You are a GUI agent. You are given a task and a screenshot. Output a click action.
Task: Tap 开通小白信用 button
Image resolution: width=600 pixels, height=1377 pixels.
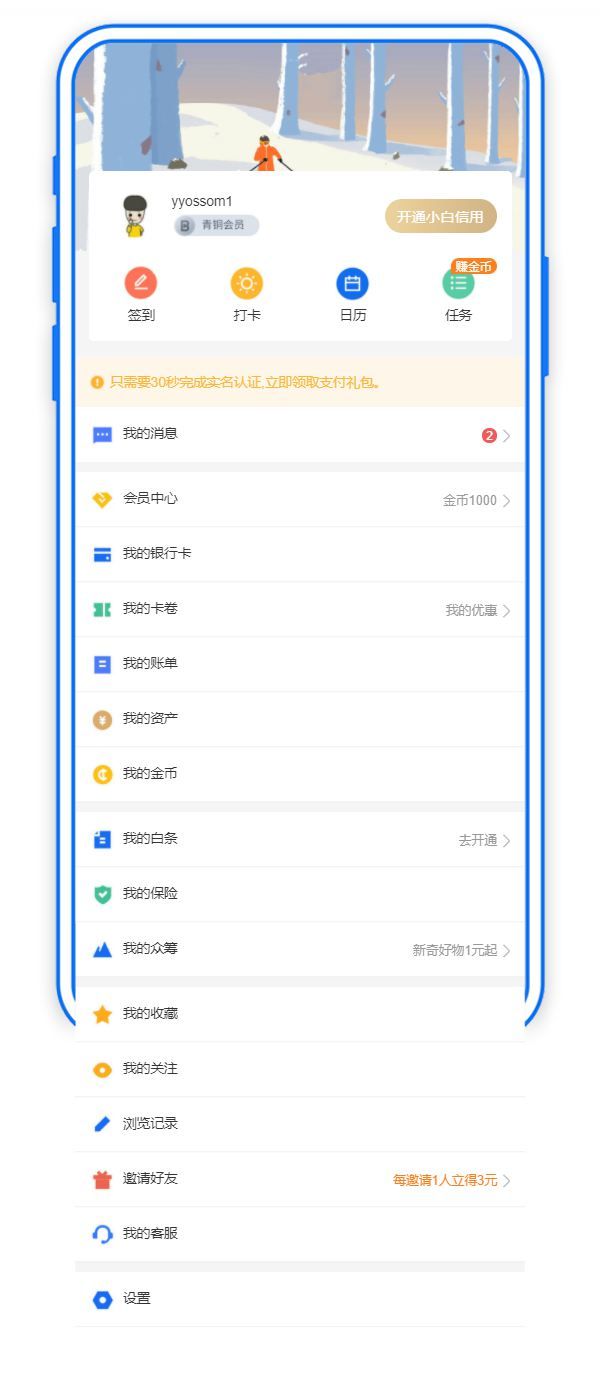pos(440,217)
